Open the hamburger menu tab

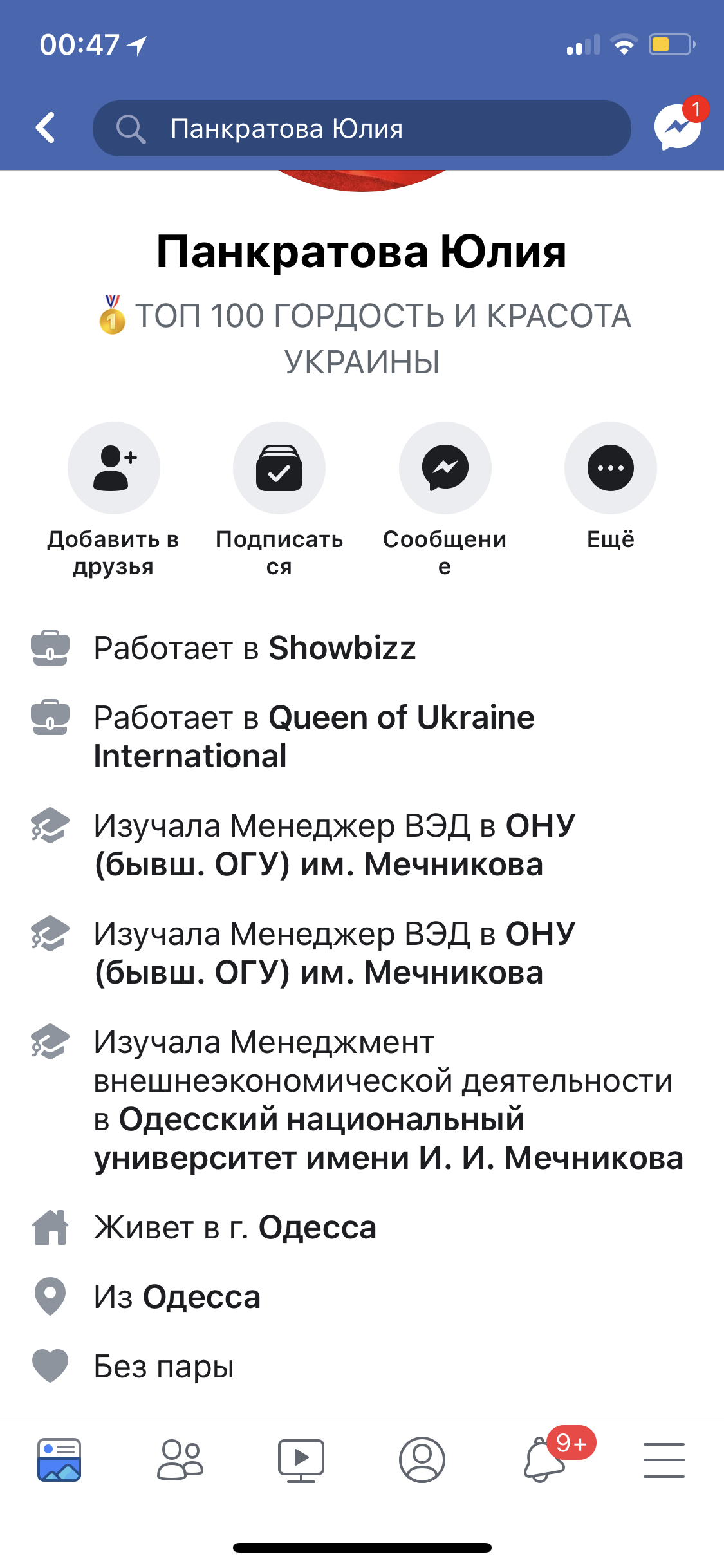[664, 1459]
